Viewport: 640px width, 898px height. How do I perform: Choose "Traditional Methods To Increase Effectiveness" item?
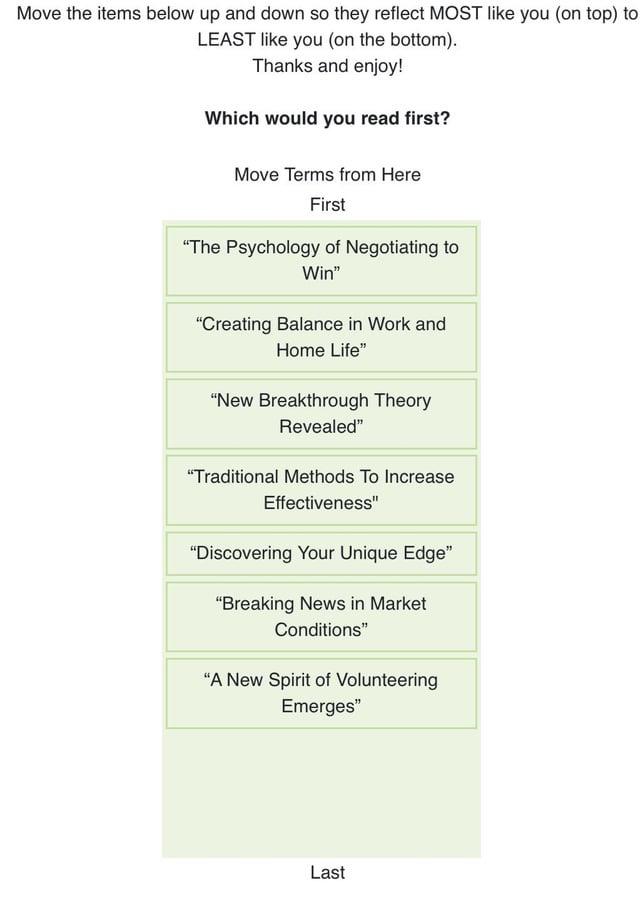click(x=321, y=489)
